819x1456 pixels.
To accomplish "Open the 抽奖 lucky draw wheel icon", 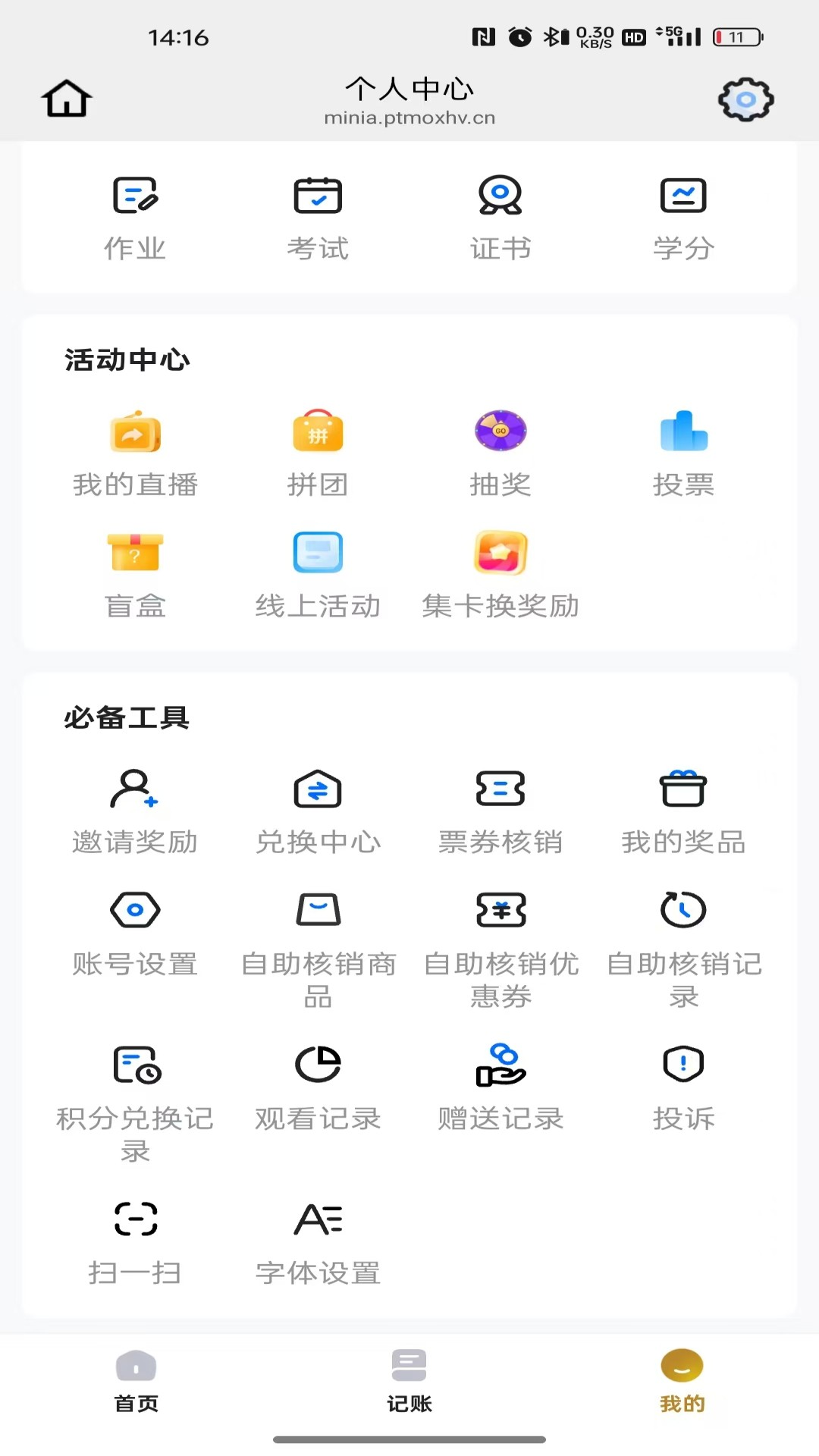I will coord(500,451).
